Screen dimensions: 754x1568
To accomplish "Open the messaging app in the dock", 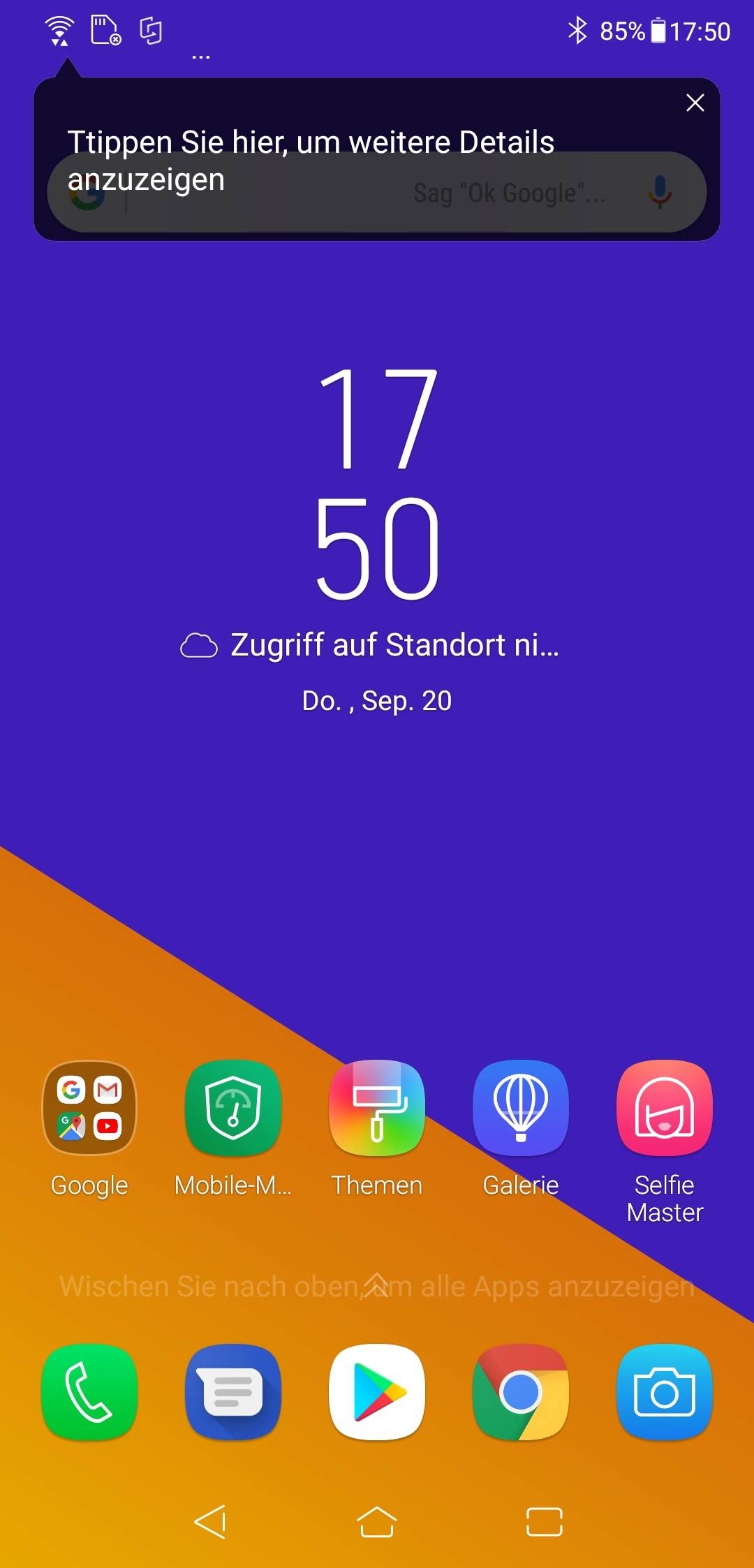I will tap(233, 1391).
